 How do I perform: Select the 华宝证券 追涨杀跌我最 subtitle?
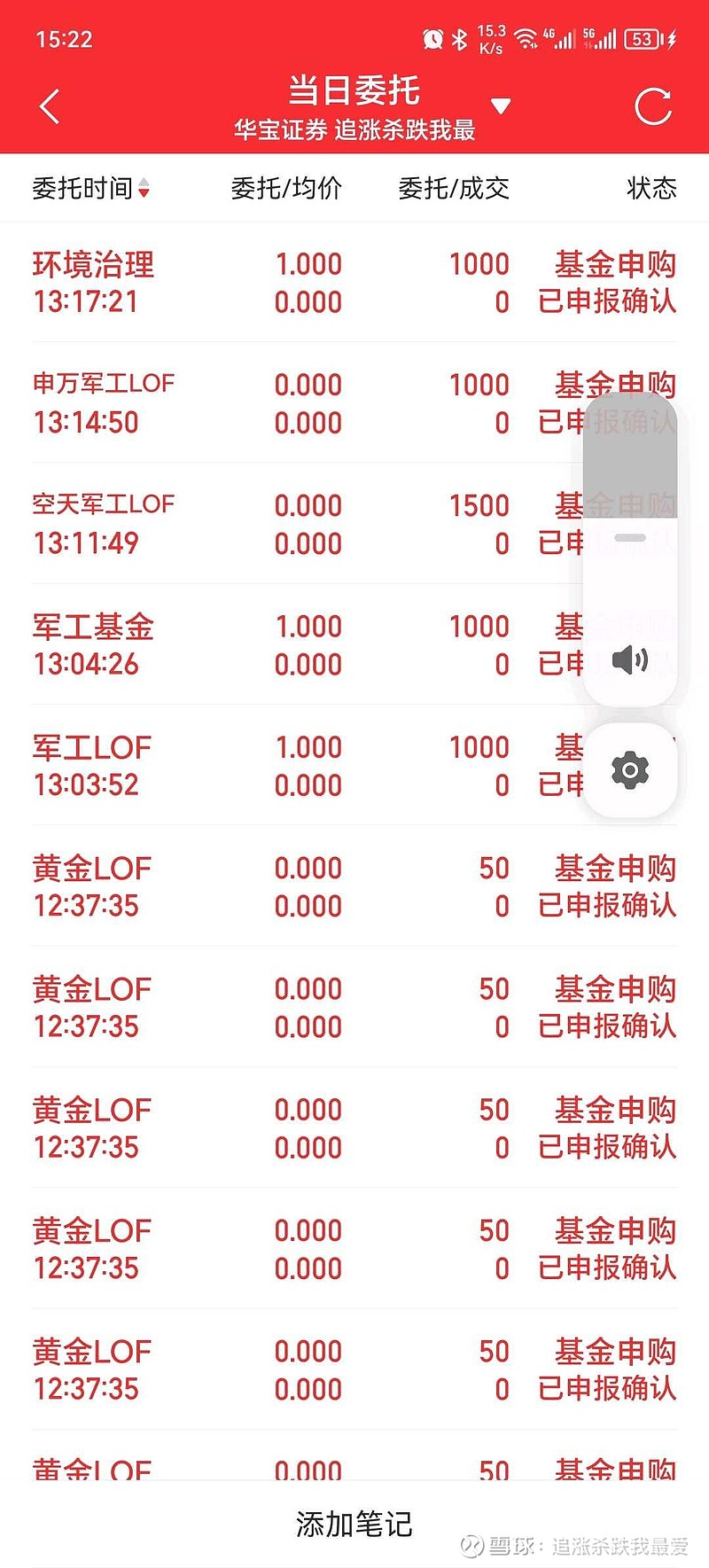pos(354,131)
